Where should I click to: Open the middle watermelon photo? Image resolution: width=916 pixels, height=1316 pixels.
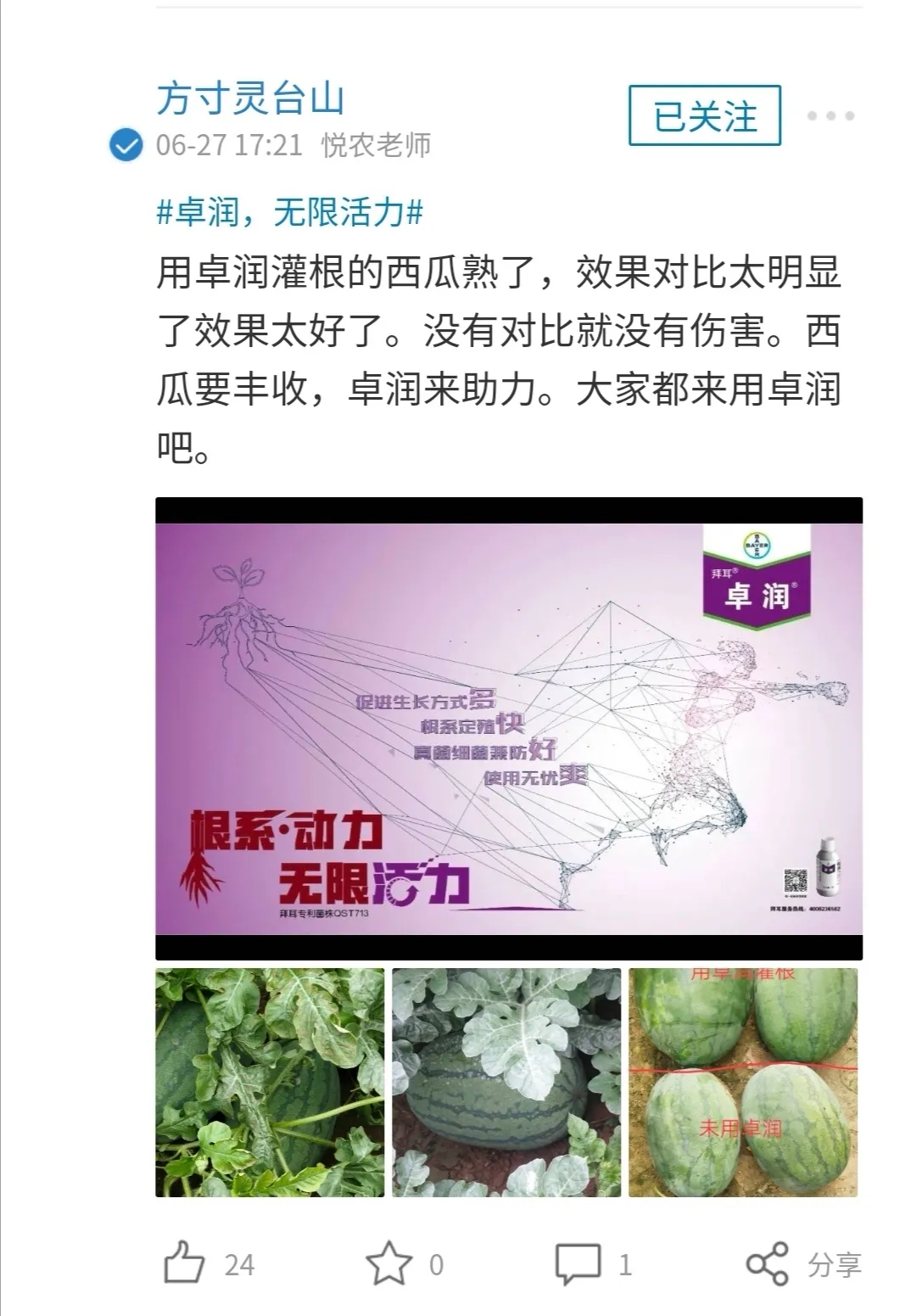coord(506,1082)
